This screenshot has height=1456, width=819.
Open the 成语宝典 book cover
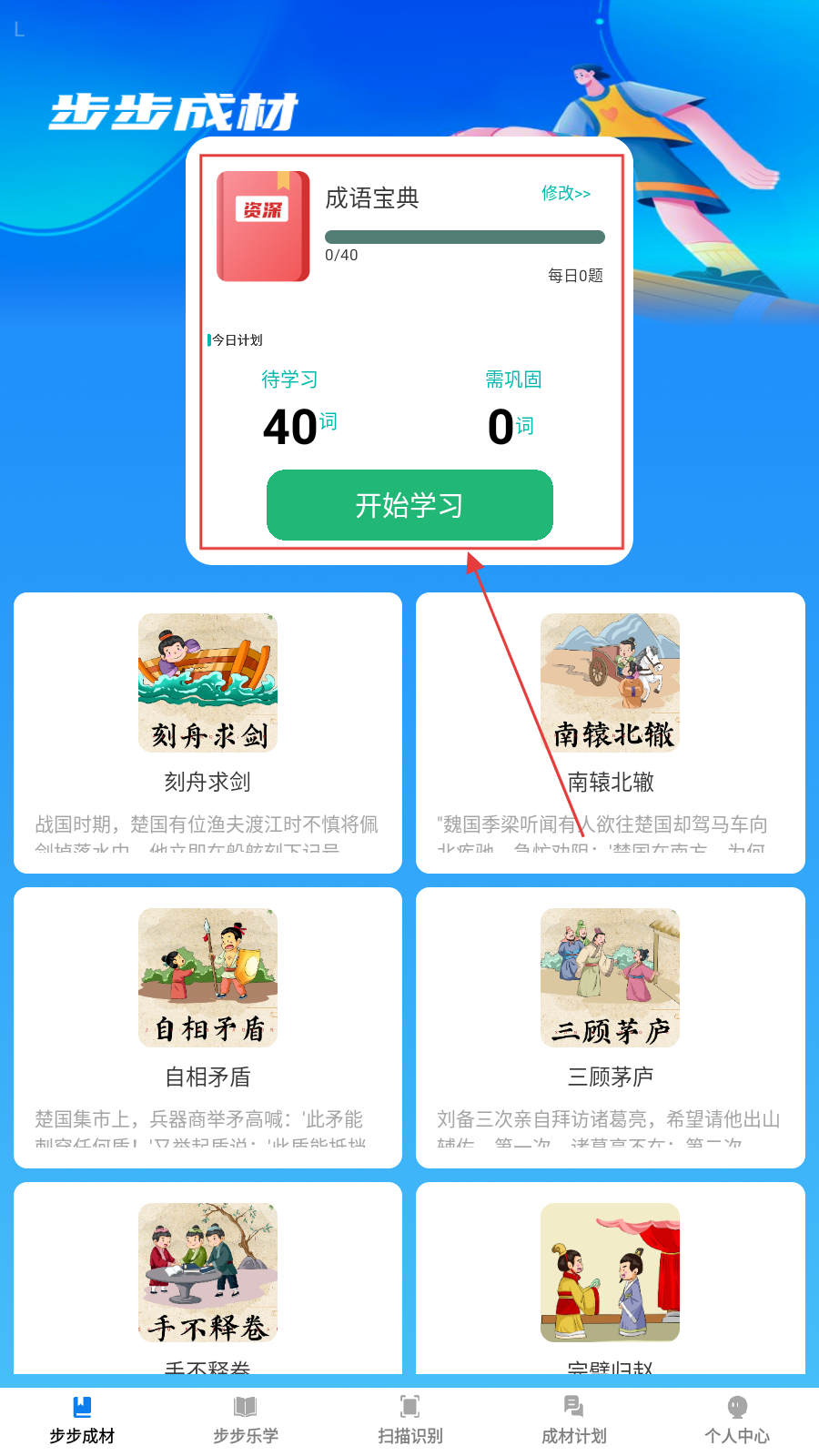click(x=263, y=227)
